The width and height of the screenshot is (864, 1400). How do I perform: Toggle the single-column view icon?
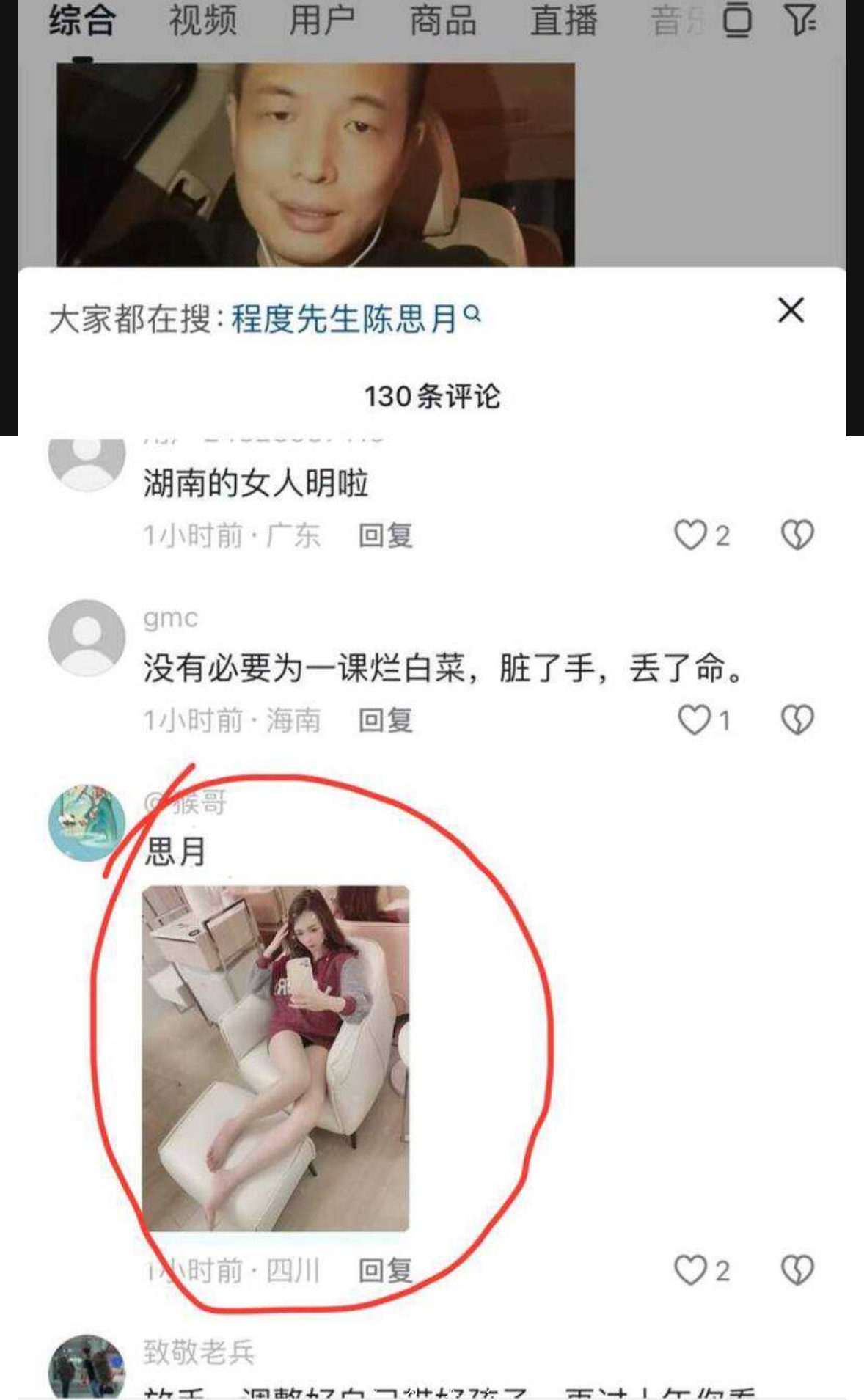pos(737,20)
